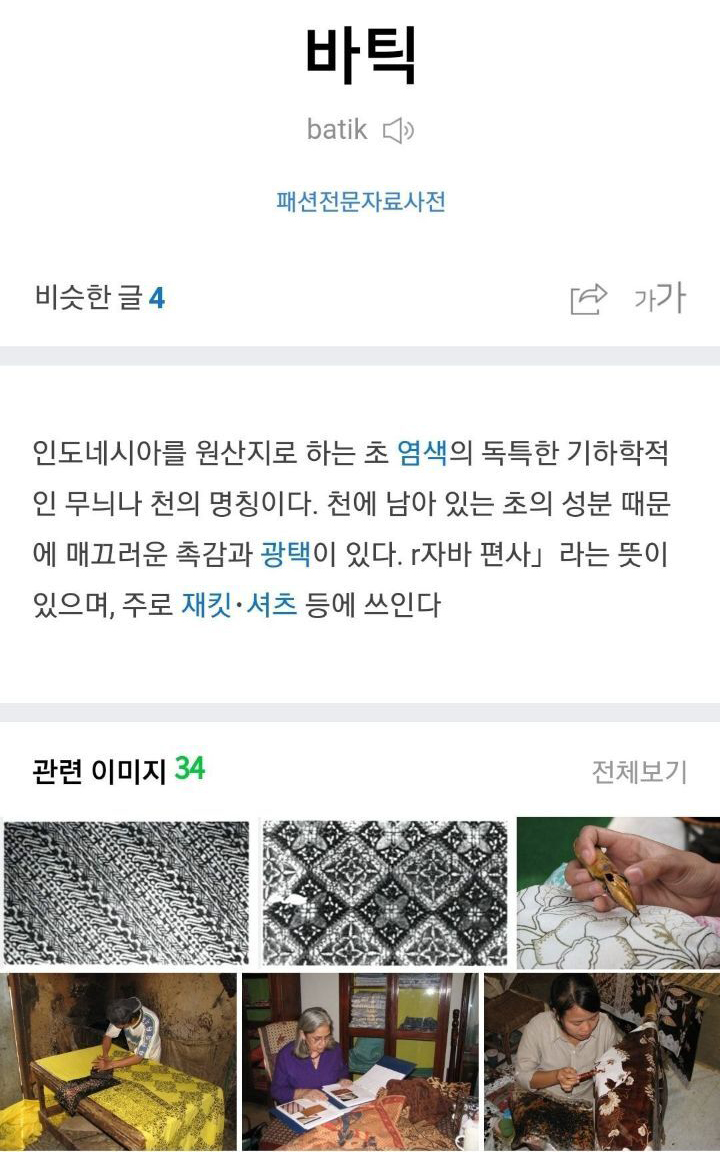Open the image of hand holding canting tool
This screenshot has height=1152, width=720.
coord(619,892)
